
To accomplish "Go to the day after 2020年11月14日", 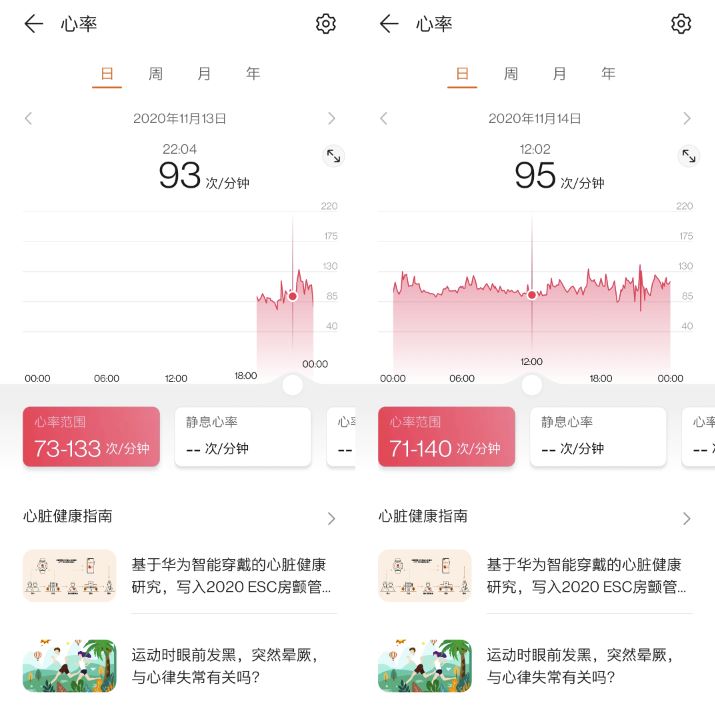I will tap(687, 118).
